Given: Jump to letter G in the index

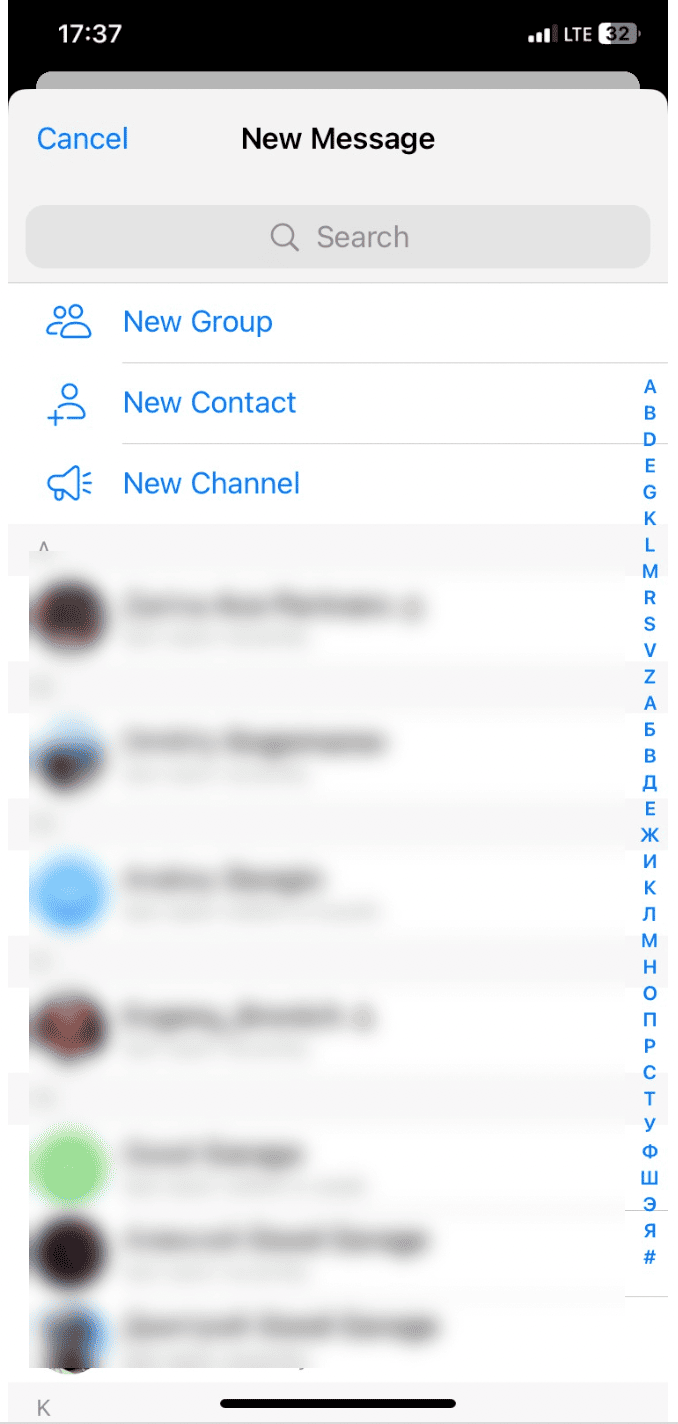Looking at the screenshot, I should pyautogui.click(x=650, y=492).
